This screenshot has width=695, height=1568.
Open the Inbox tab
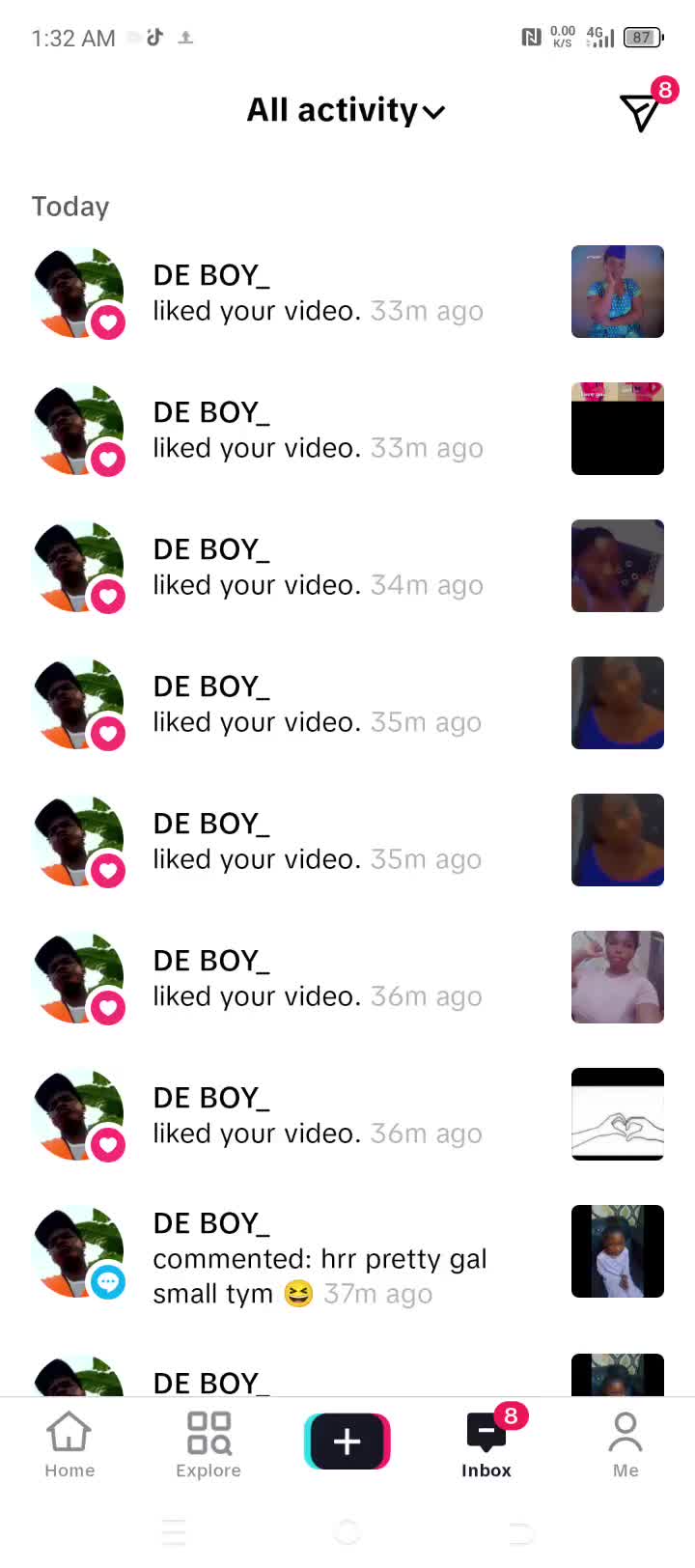coord(486,1443)
